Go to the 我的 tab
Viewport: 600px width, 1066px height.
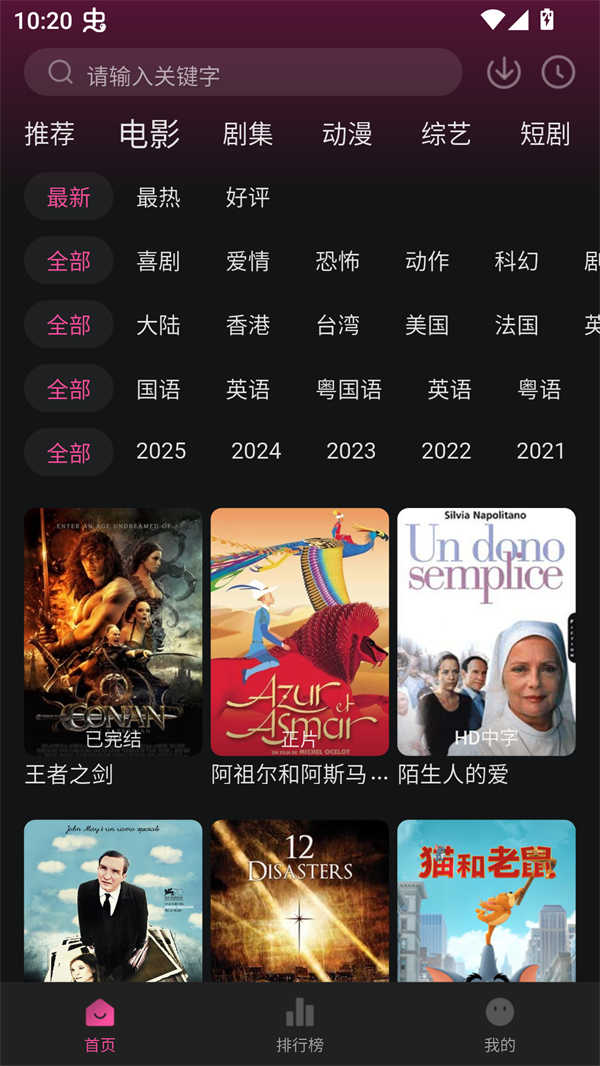pos(499,1025)
